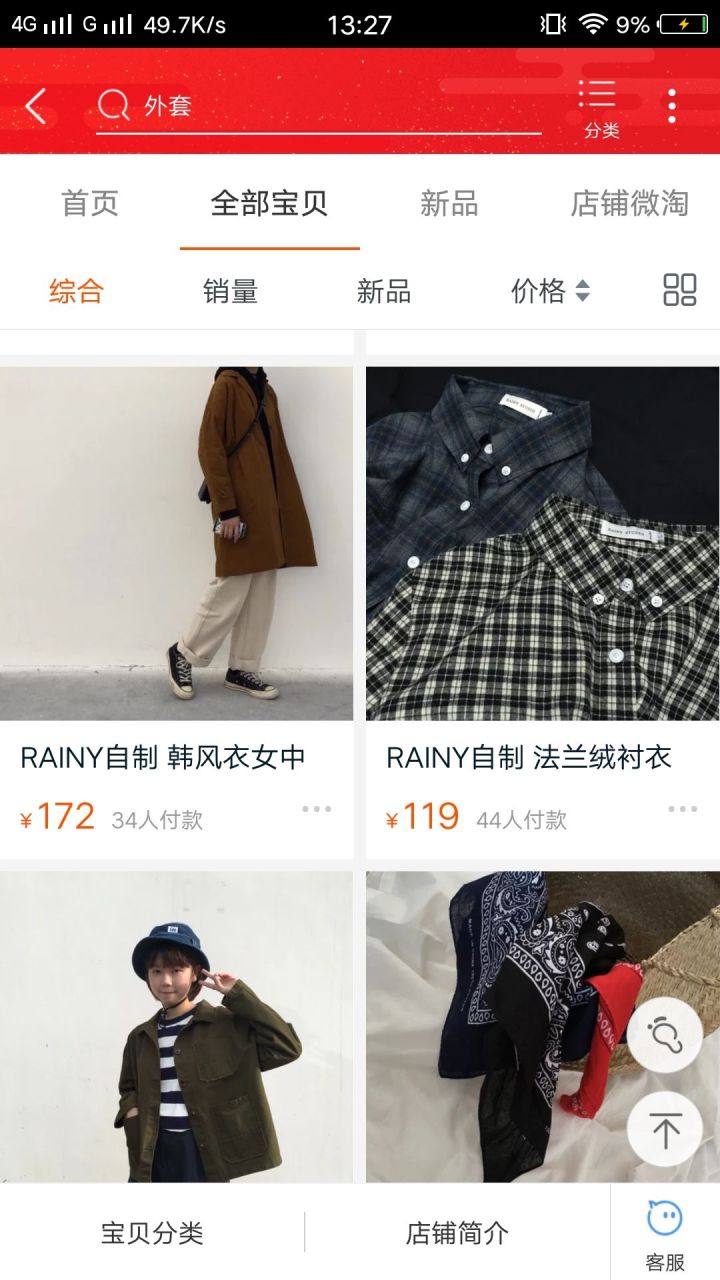Sort products by 价格
Viewport: 720px width, 1280px height.
549,291
